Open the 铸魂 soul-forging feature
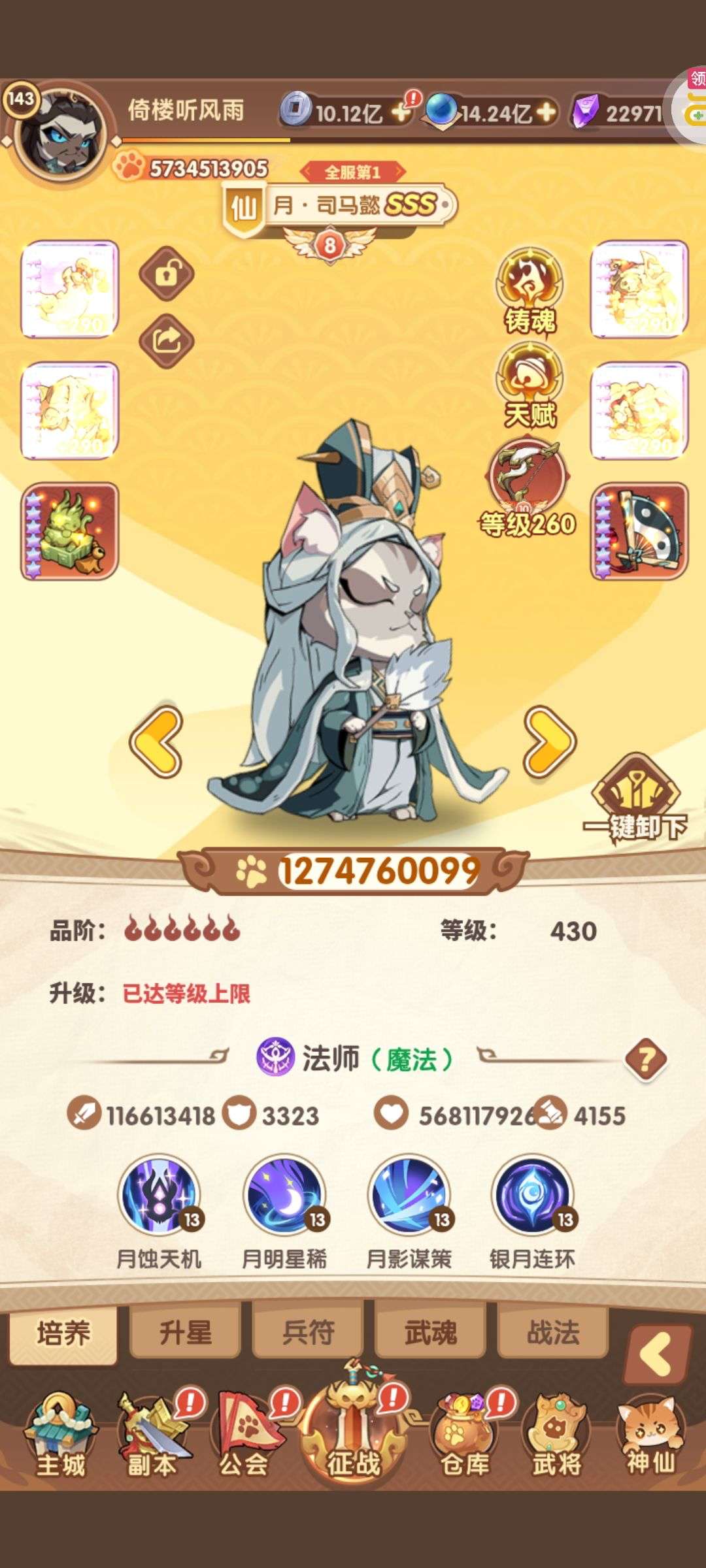 click(x=530, y=291)
